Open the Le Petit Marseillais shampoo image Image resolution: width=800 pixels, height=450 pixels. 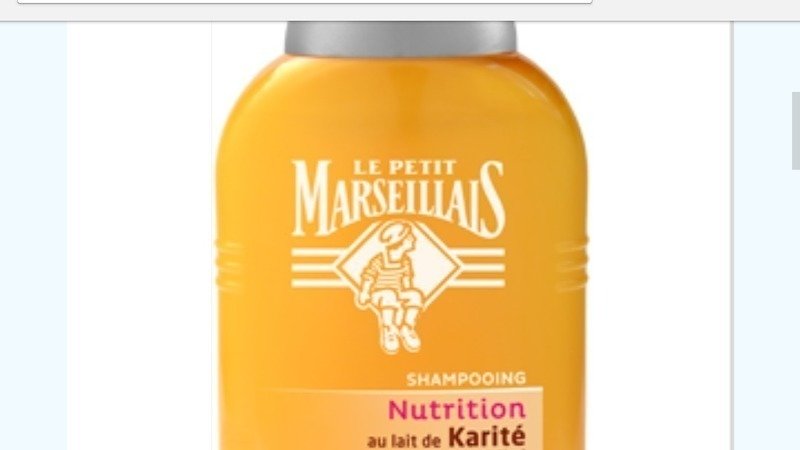[400, 240]
